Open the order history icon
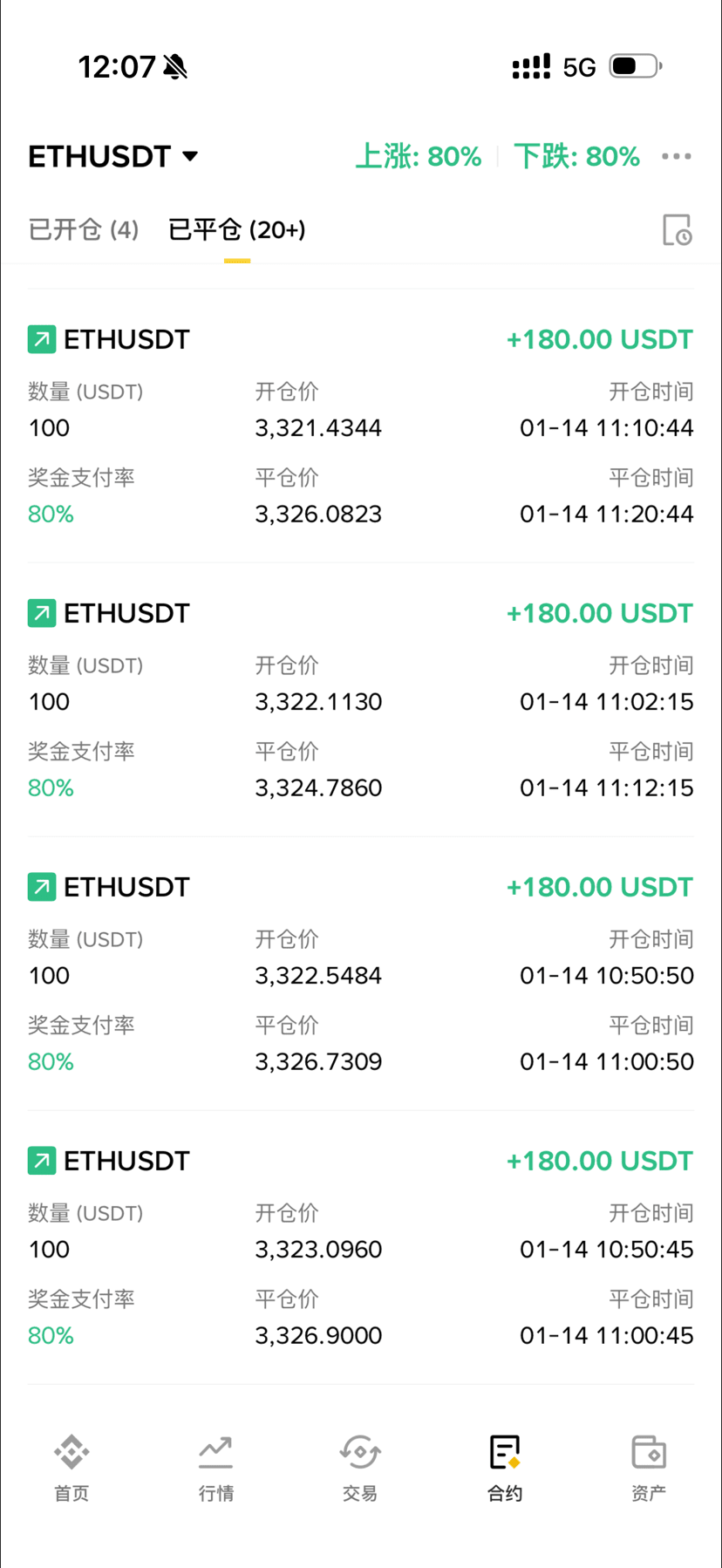 pos(677,230)
